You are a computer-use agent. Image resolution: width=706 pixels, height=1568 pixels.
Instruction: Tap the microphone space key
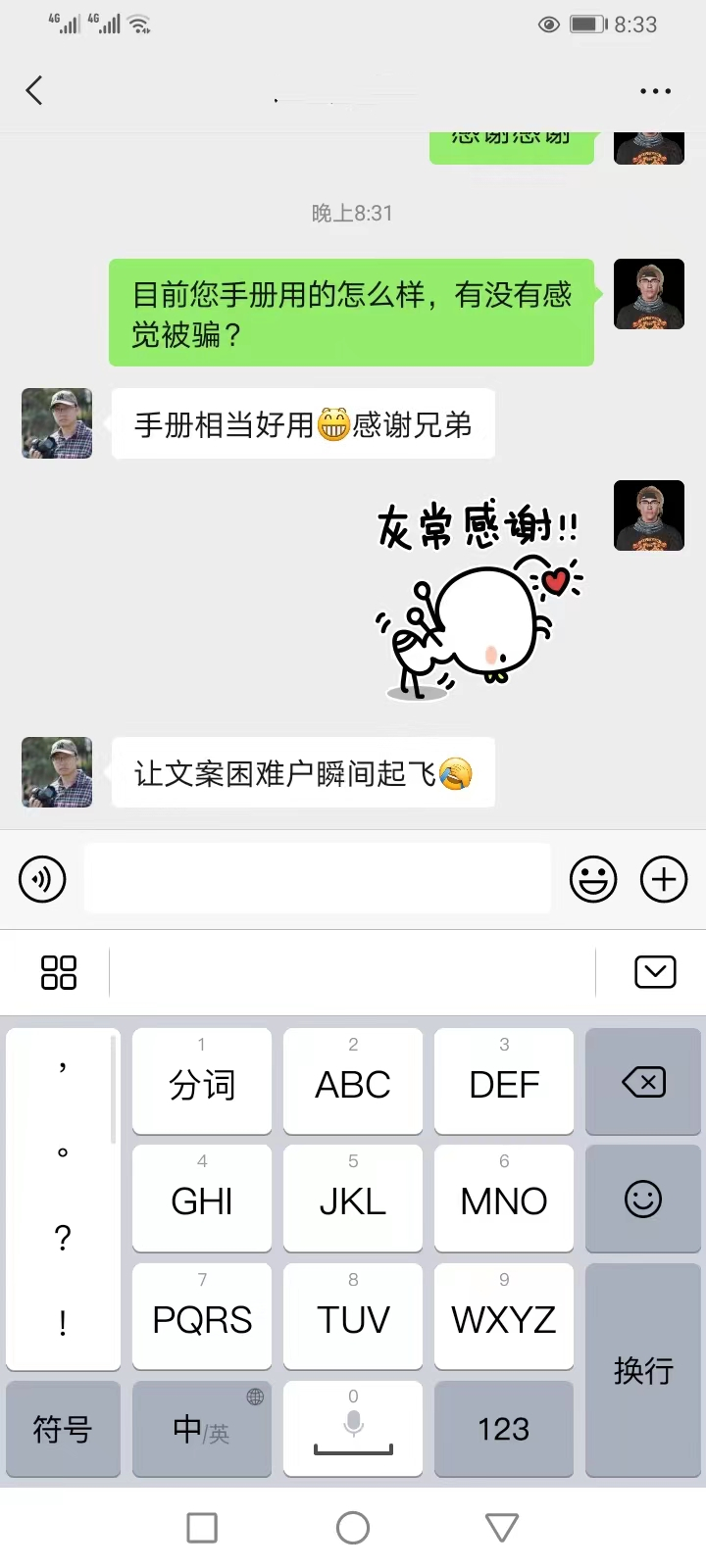point(353,1429)
